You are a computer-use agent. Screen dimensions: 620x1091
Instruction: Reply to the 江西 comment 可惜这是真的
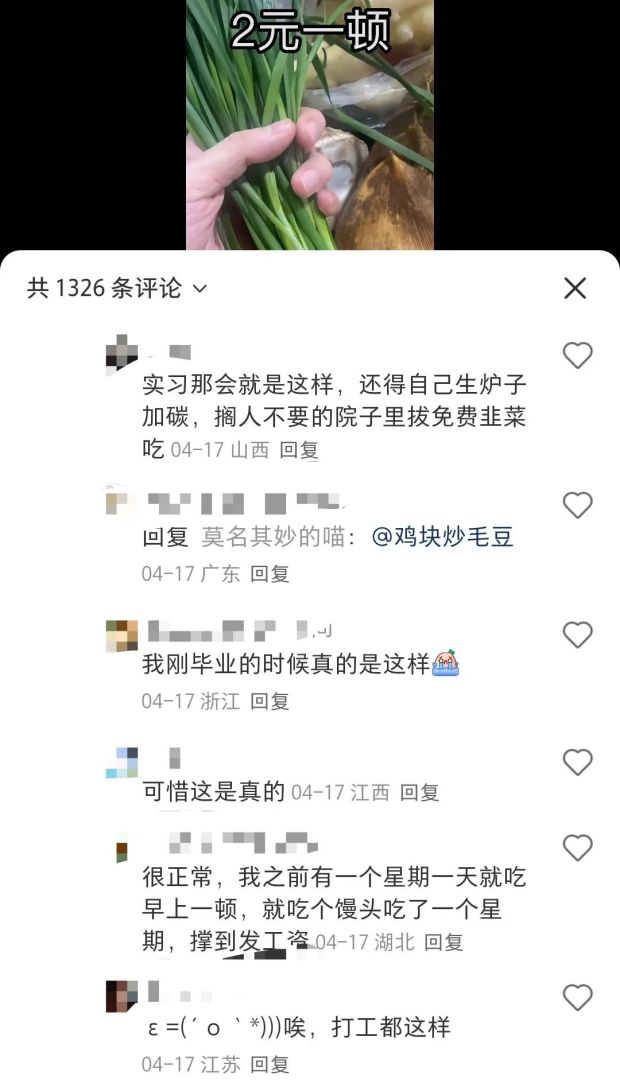[419, 792]
